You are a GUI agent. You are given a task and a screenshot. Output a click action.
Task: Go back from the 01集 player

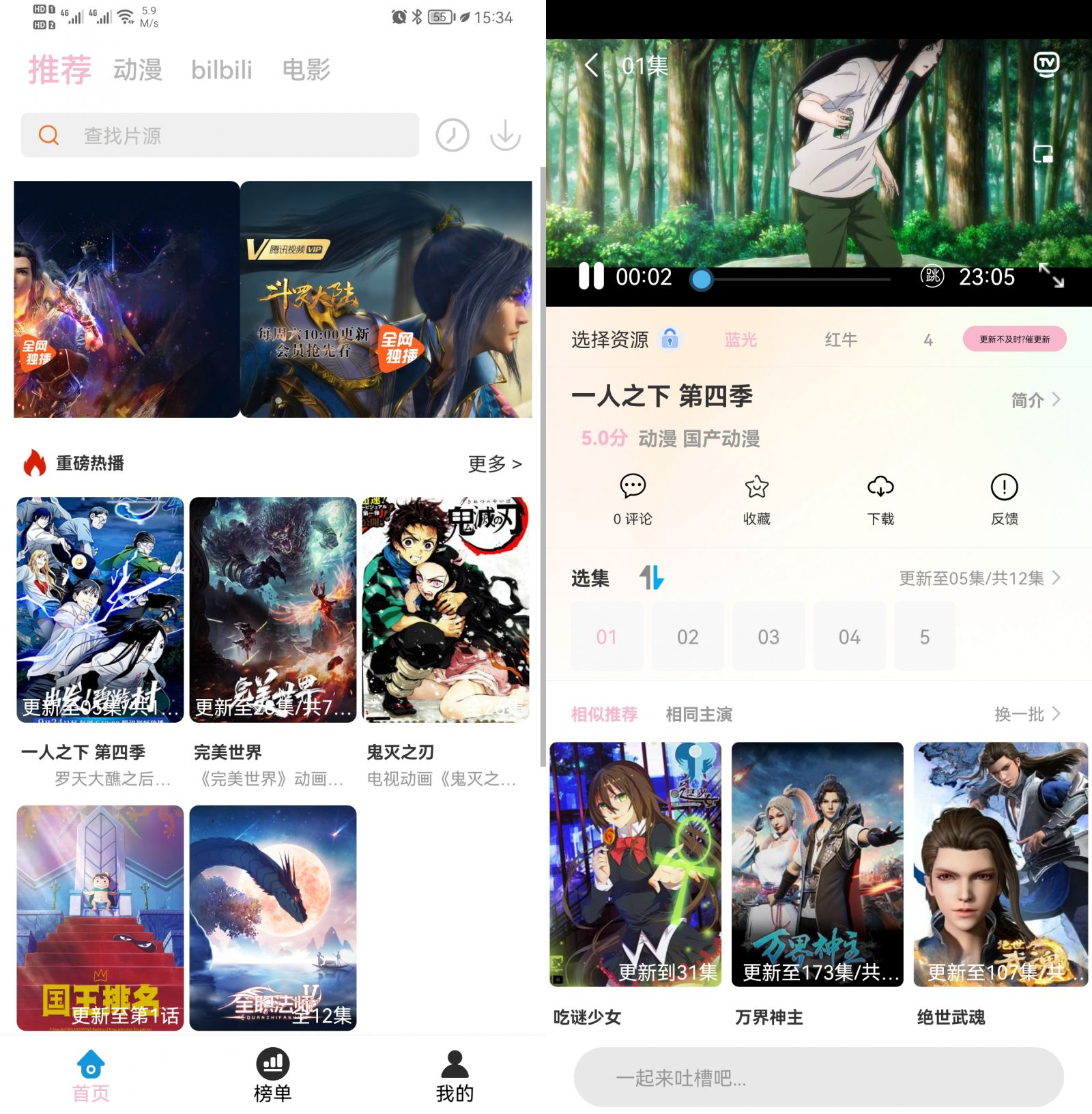(x=592, y=66)
